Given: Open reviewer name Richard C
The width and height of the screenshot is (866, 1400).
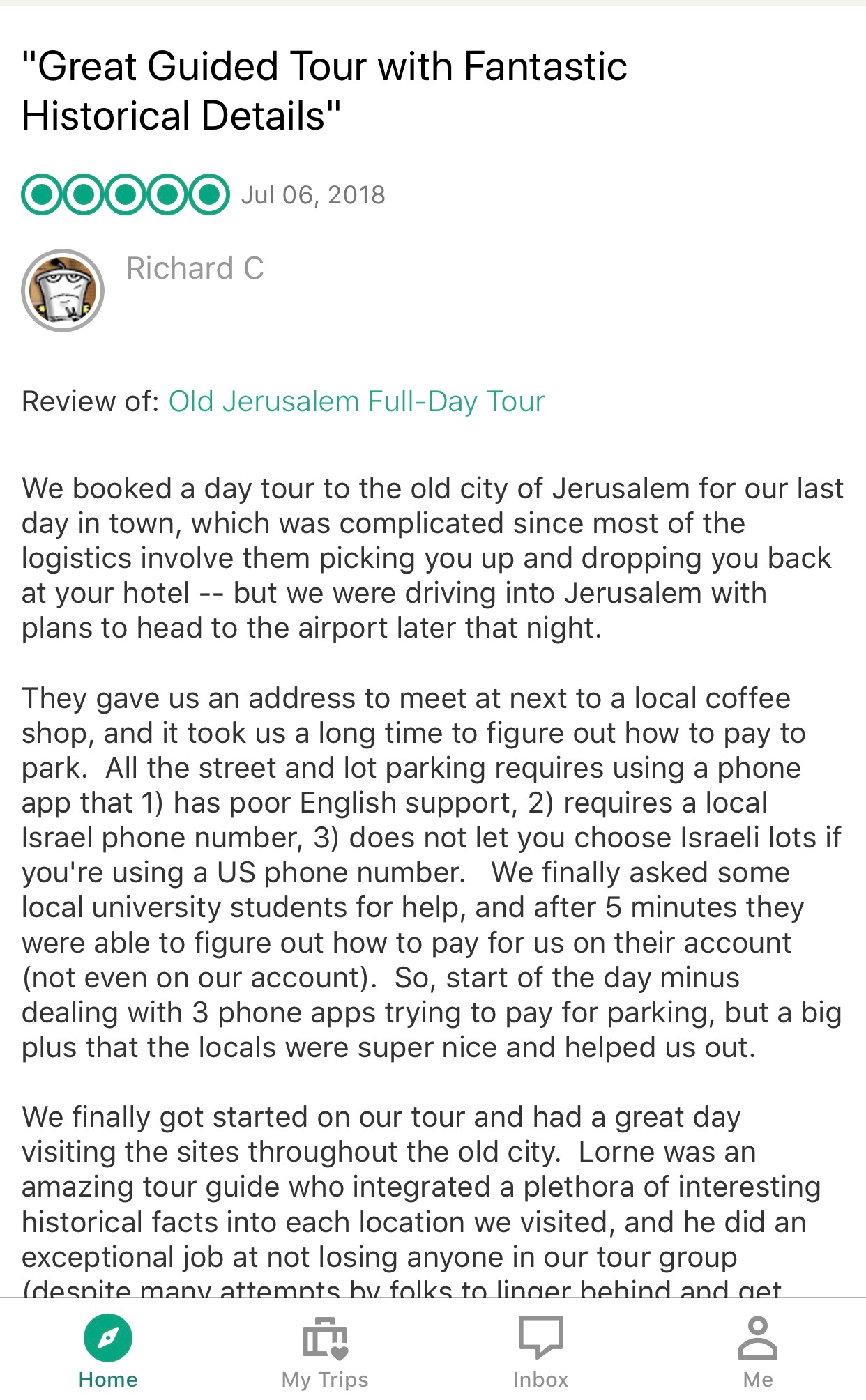Looking at the screenshot, I should [x=195, y=268].
